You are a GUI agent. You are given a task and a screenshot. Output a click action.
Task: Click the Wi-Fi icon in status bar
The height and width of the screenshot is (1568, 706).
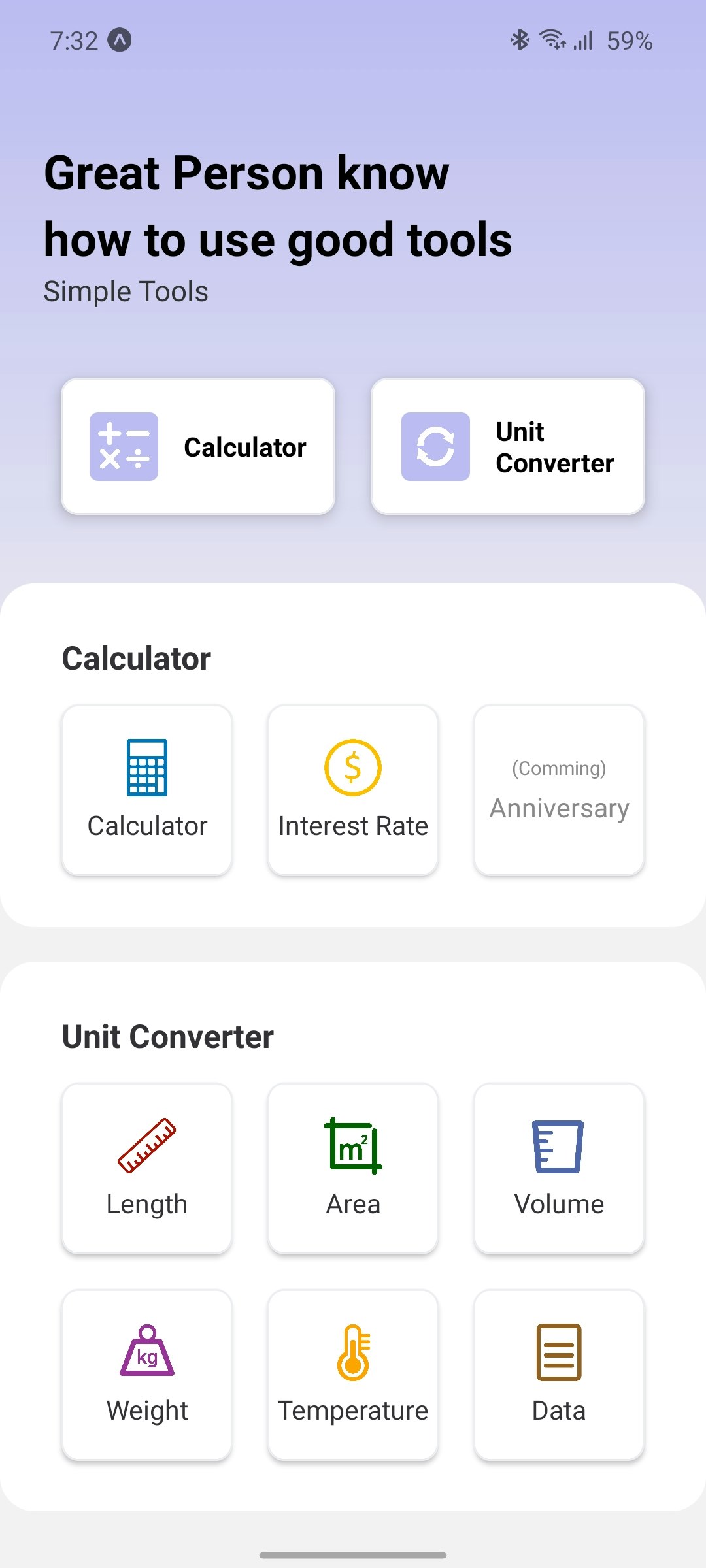[552, 40]
